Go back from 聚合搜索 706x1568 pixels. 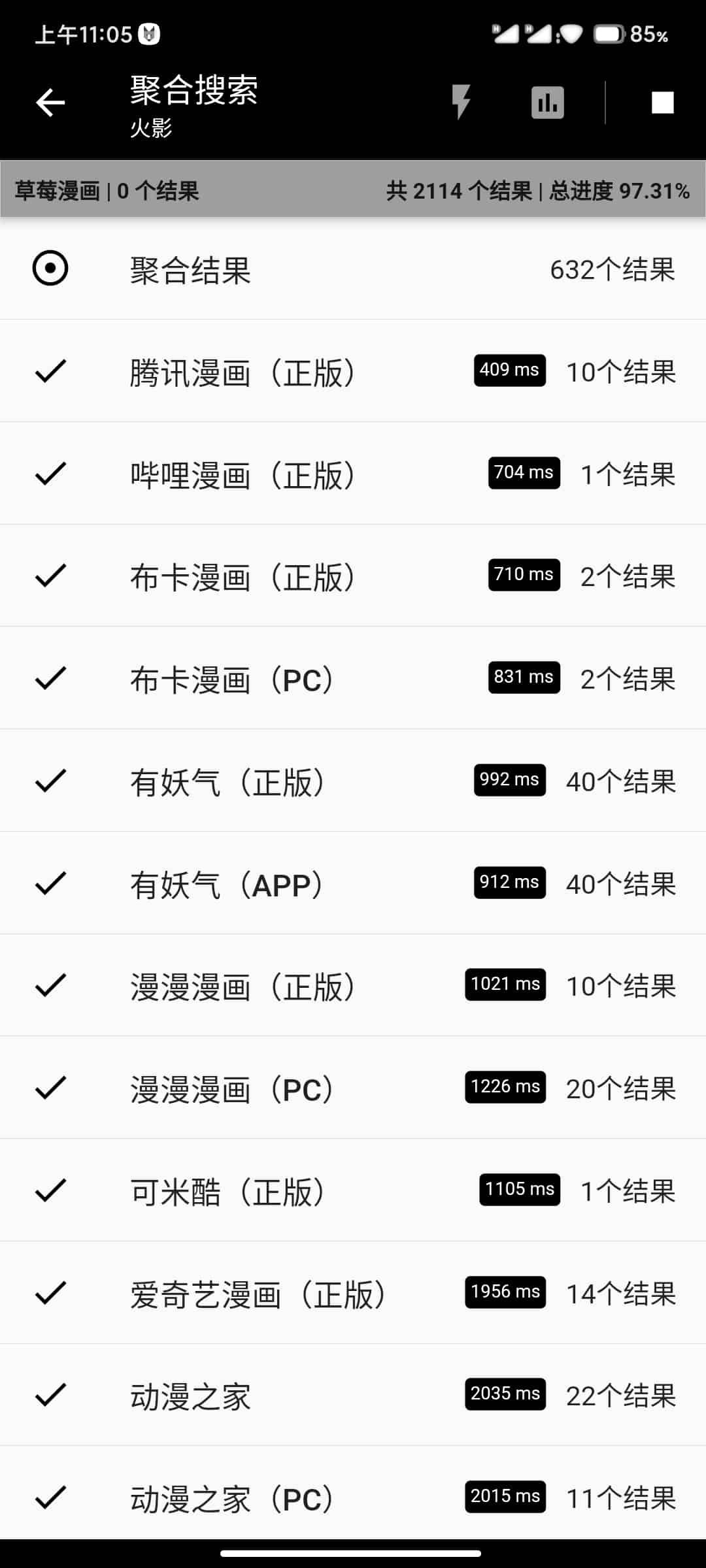click(50, 103)
